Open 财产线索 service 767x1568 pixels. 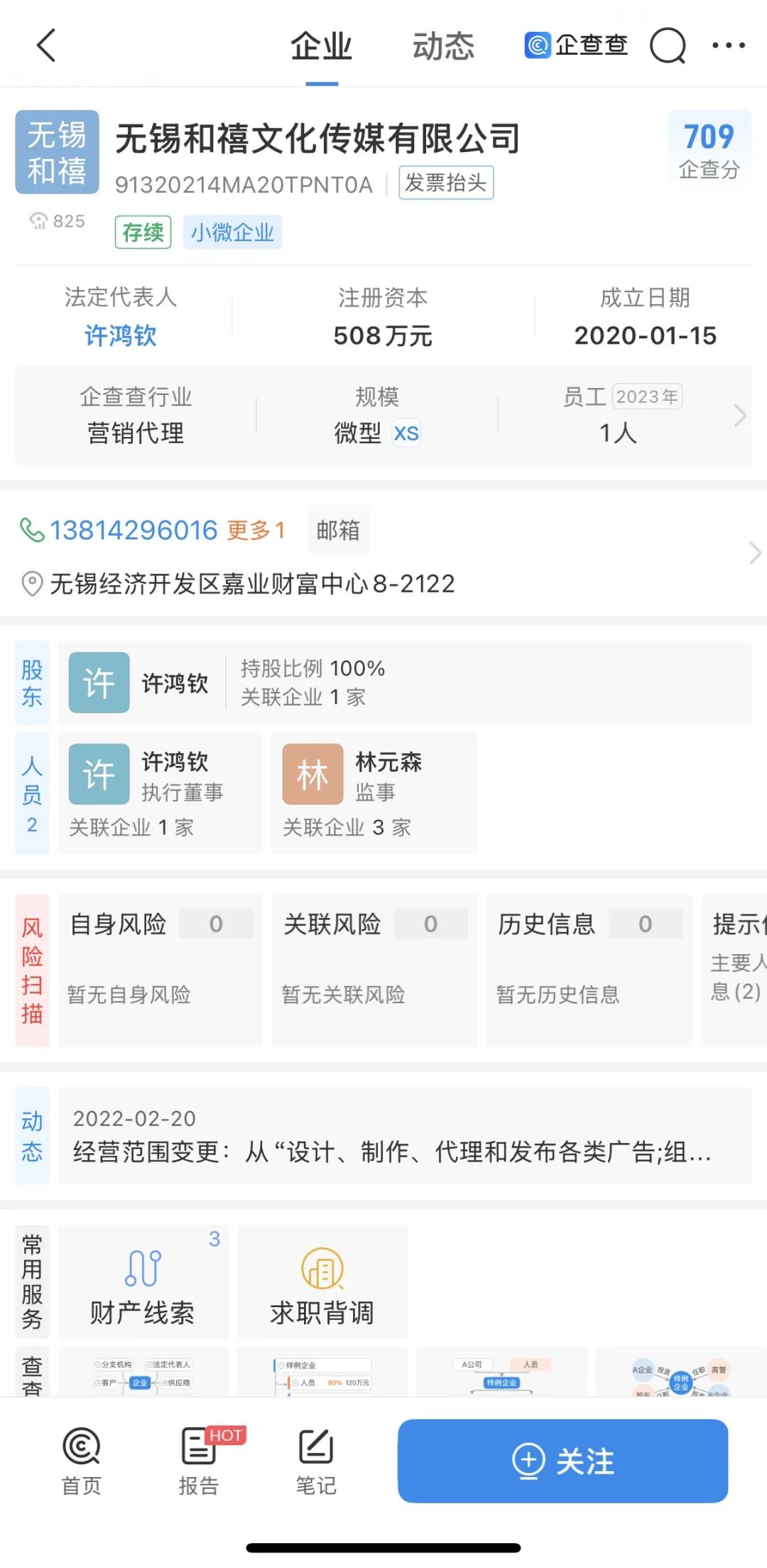coord(143,1282)
